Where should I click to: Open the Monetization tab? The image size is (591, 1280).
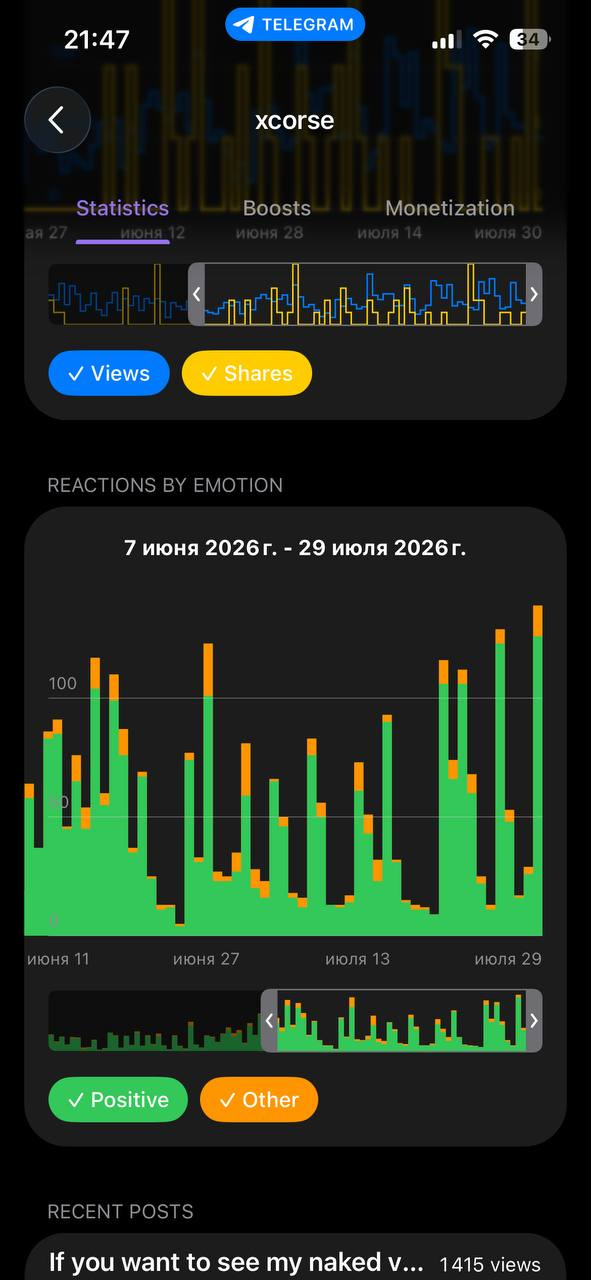click(450, 208)
